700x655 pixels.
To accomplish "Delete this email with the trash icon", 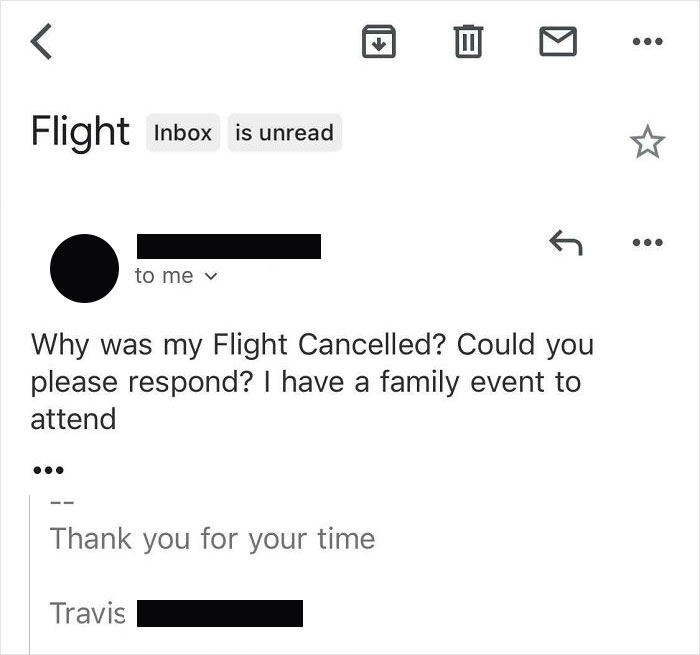I will coord(468,41).
